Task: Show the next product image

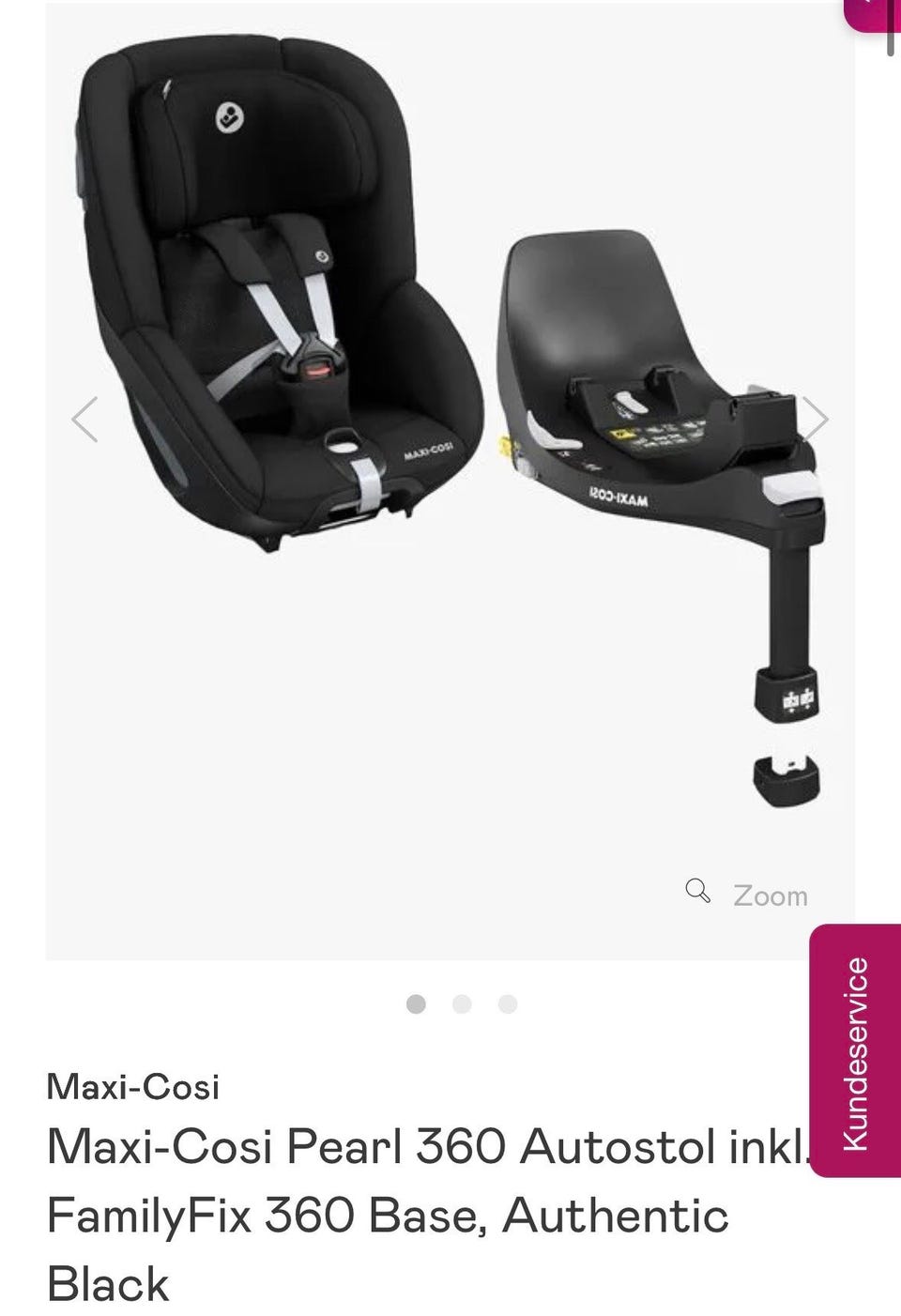Action: coord(815,420)
